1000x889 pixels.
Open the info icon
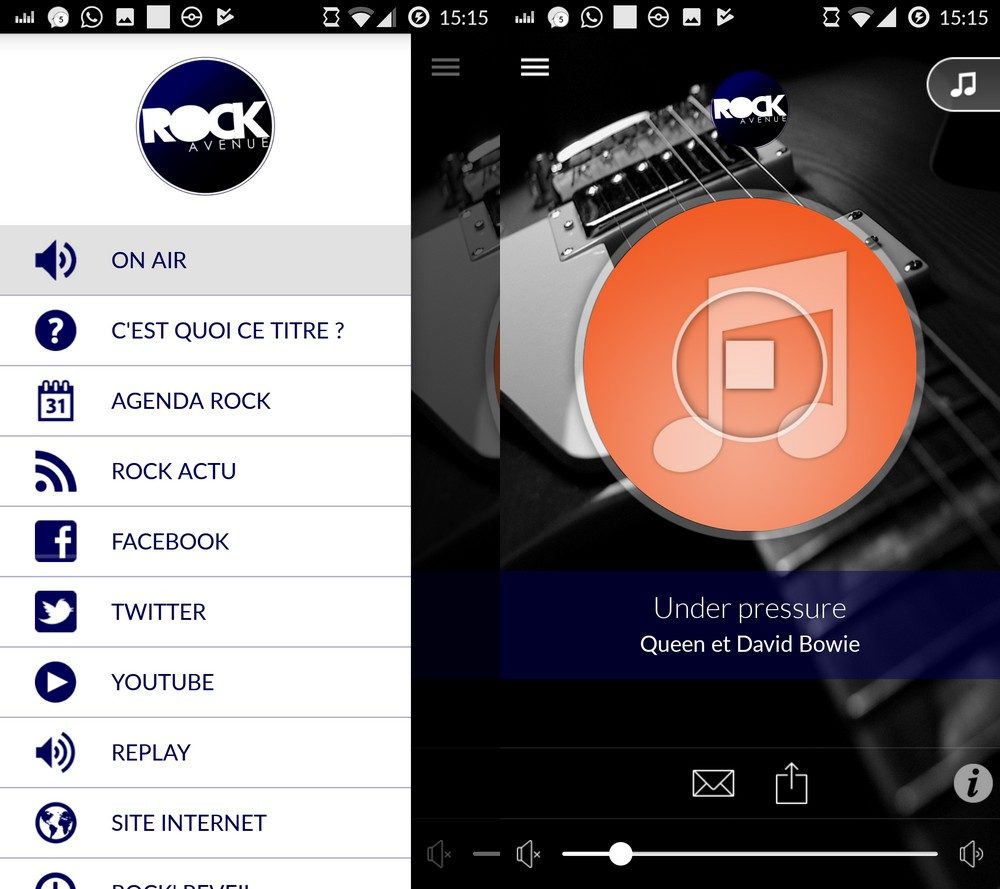[972, 783]
